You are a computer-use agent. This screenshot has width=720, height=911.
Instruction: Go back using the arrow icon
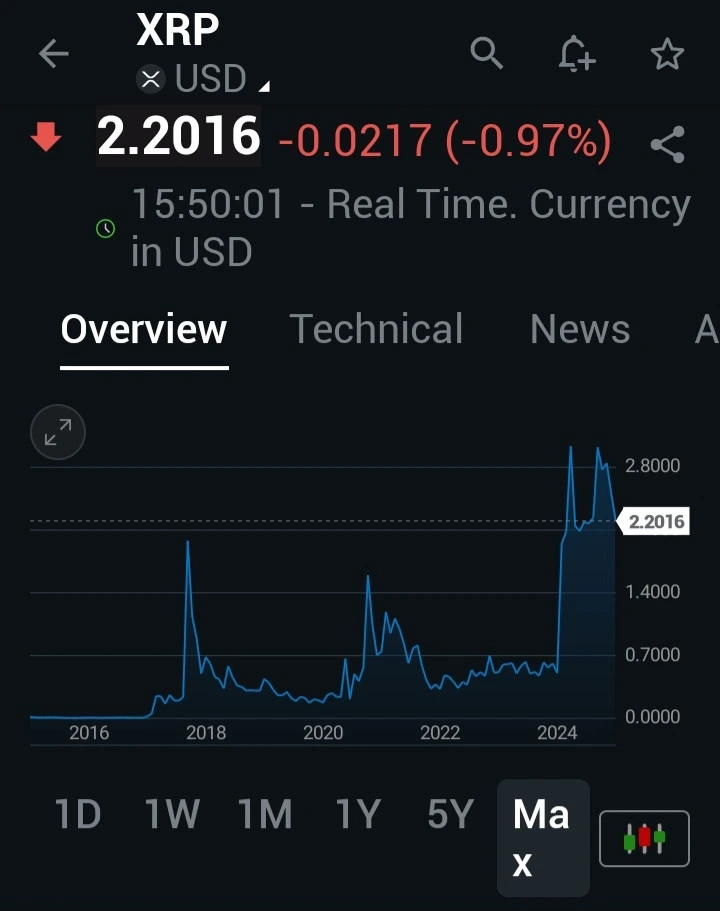[x=53, y=54]
